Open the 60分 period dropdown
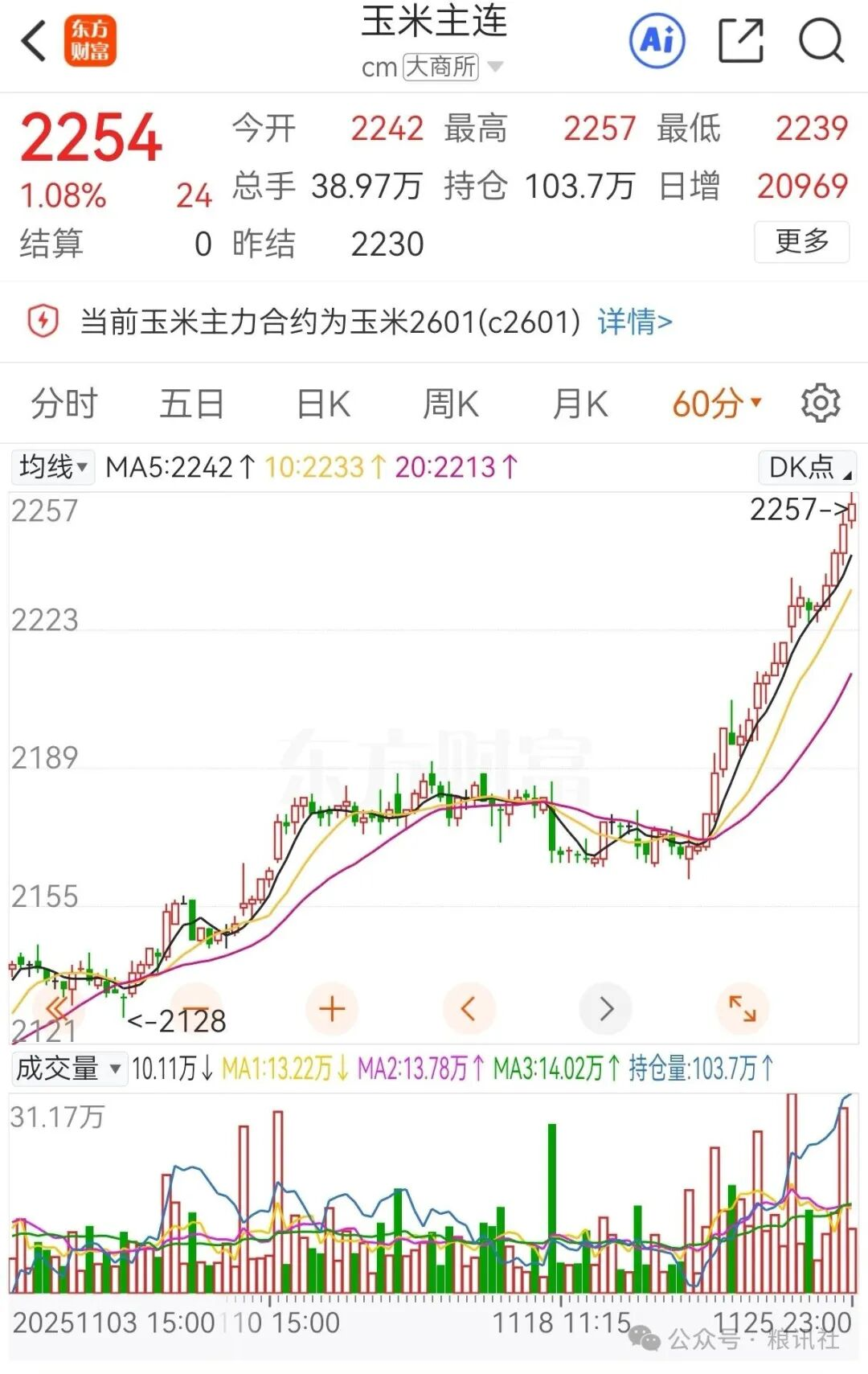Image resolution: width=868 pixels, height=1374 pixels. point(717,404)
